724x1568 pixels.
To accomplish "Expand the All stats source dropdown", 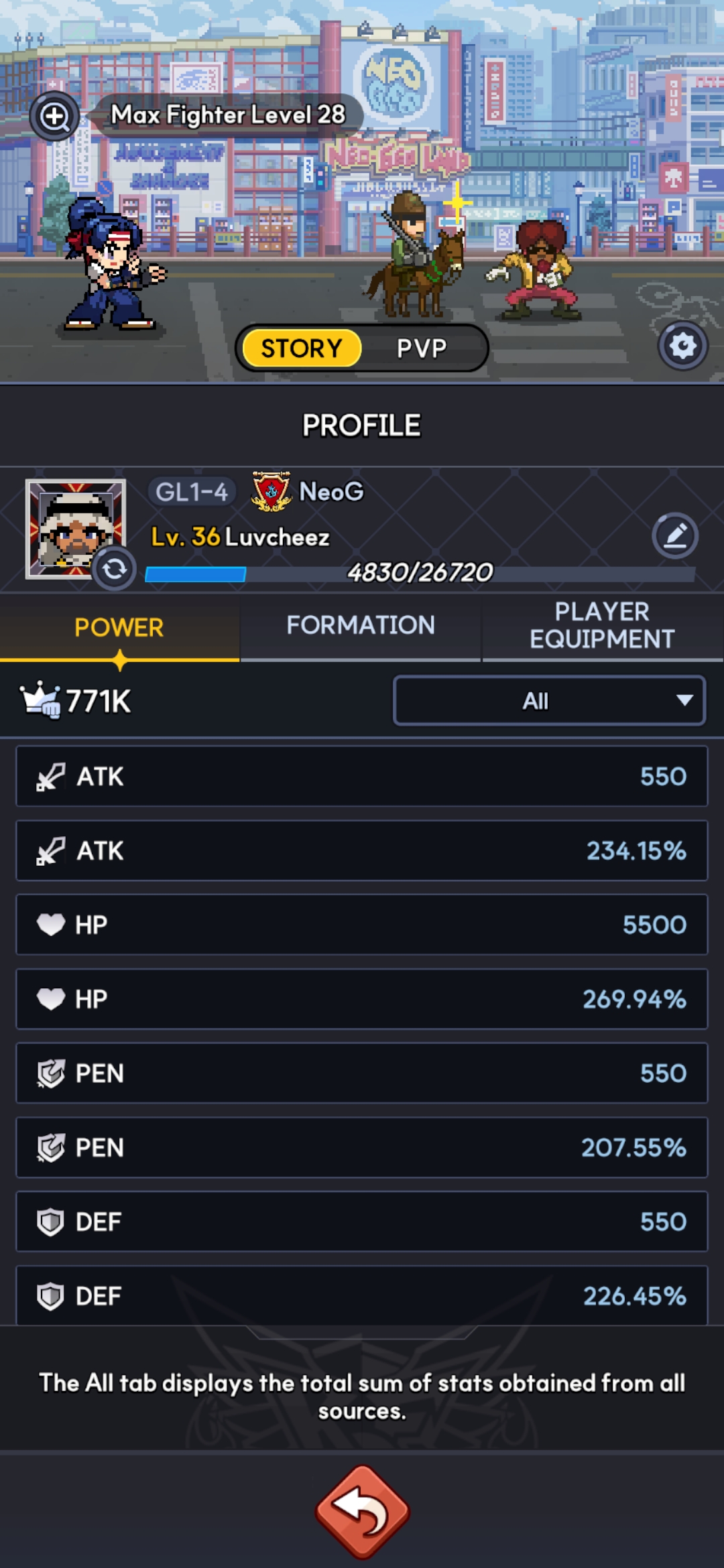I will [x=549, y=701].
